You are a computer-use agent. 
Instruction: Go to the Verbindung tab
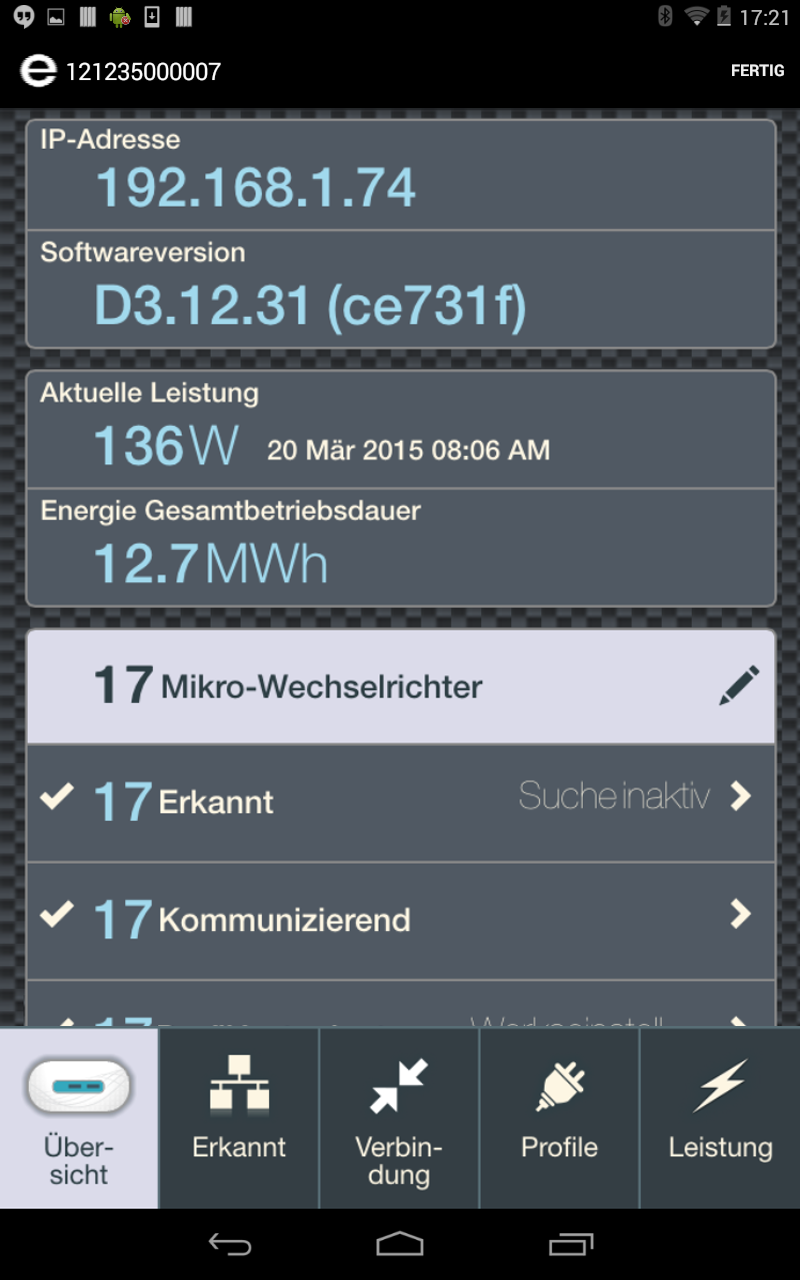pyautogui.click(x=399, y=1118)
